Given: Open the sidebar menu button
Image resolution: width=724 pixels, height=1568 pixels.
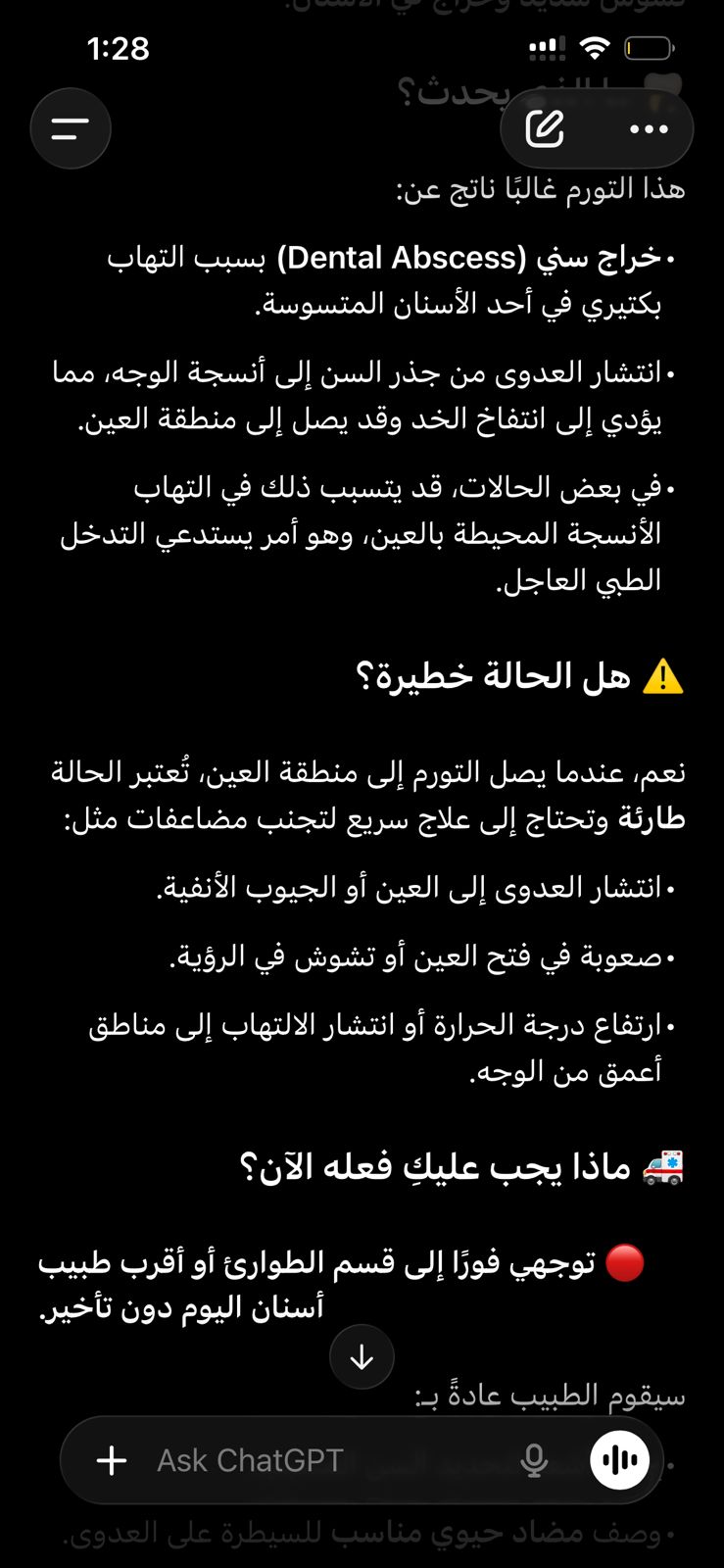Looking at the screenshot, I should click(x=71, y=128).
